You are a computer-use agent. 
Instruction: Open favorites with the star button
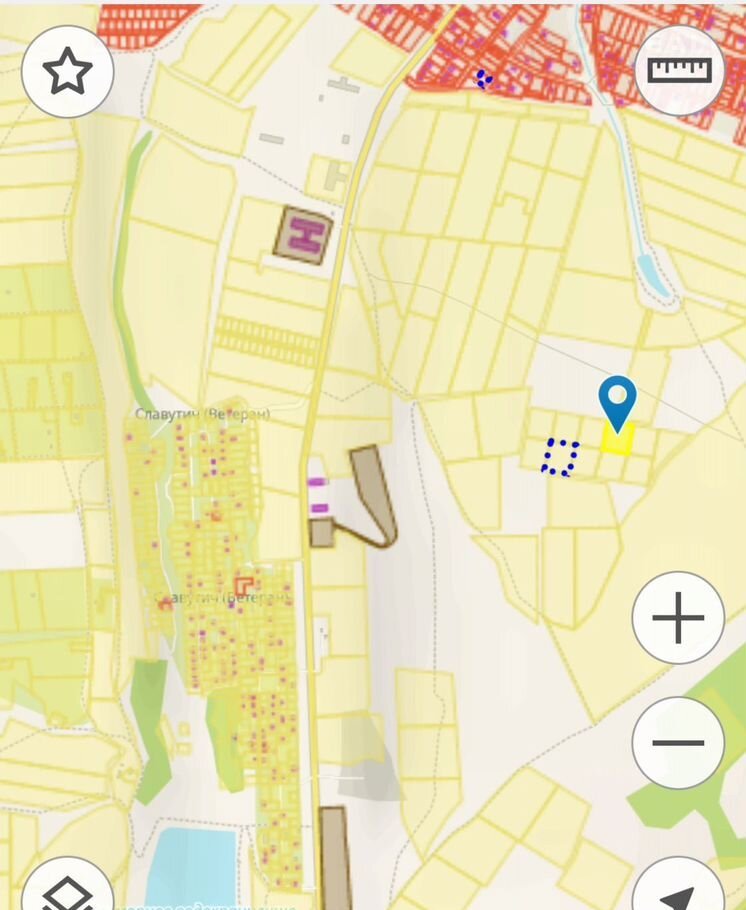click(x=67, y=72)
